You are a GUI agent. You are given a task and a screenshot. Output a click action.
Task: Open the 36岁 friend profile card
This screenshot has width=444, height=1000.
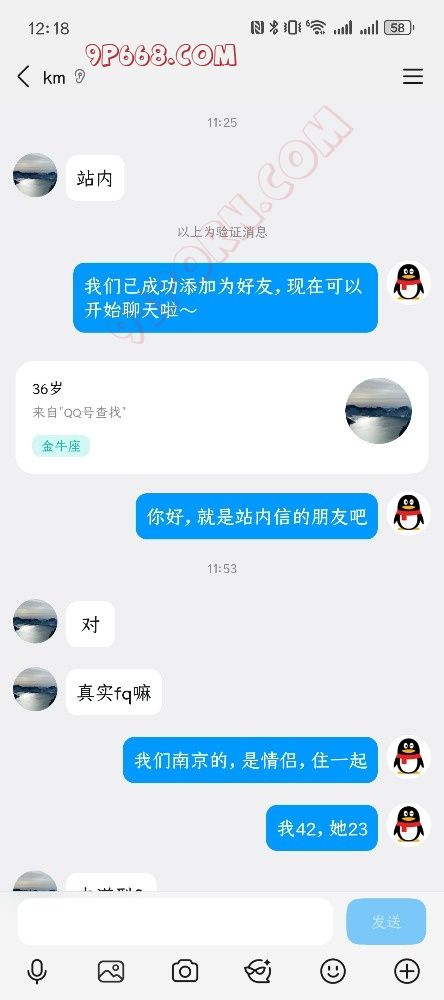[222, 418]
